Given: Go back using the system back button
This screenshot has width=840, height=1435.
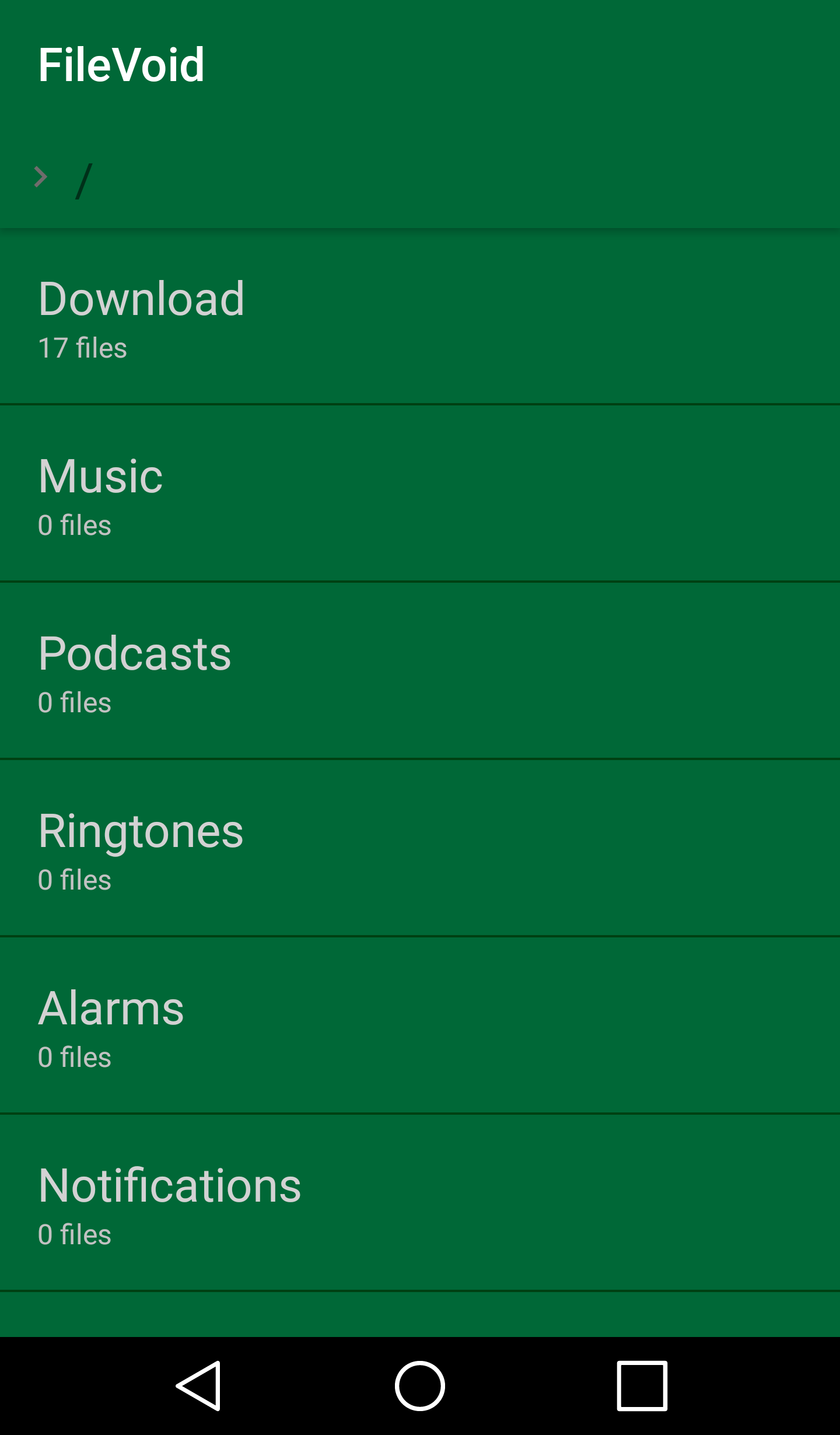Looking at the screenshot, I should (199, 1386).
